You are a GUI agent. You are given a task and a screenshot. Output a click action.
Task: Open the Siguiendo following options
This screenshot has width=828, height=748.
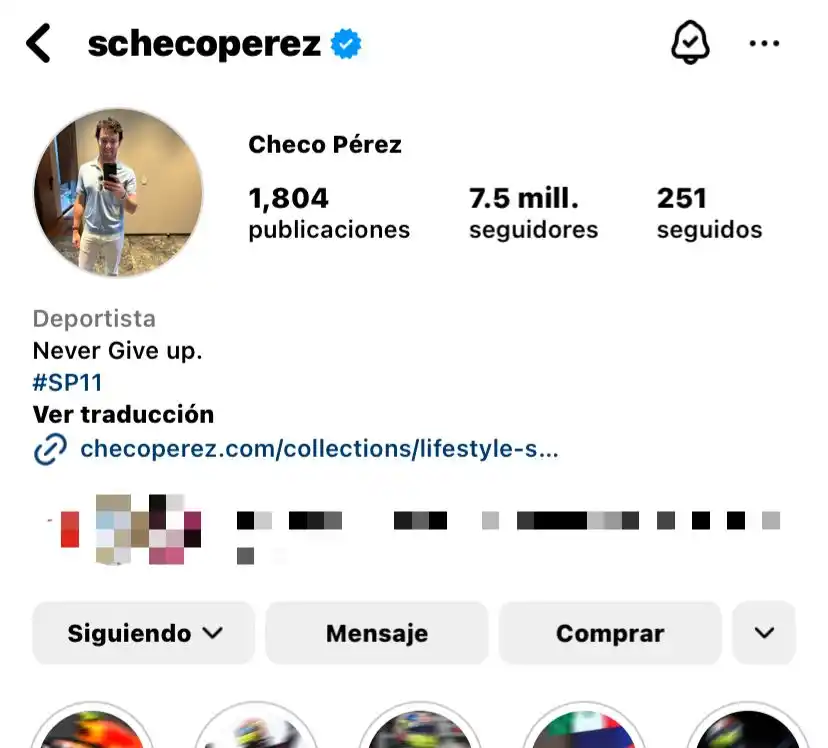coord(144,633)
